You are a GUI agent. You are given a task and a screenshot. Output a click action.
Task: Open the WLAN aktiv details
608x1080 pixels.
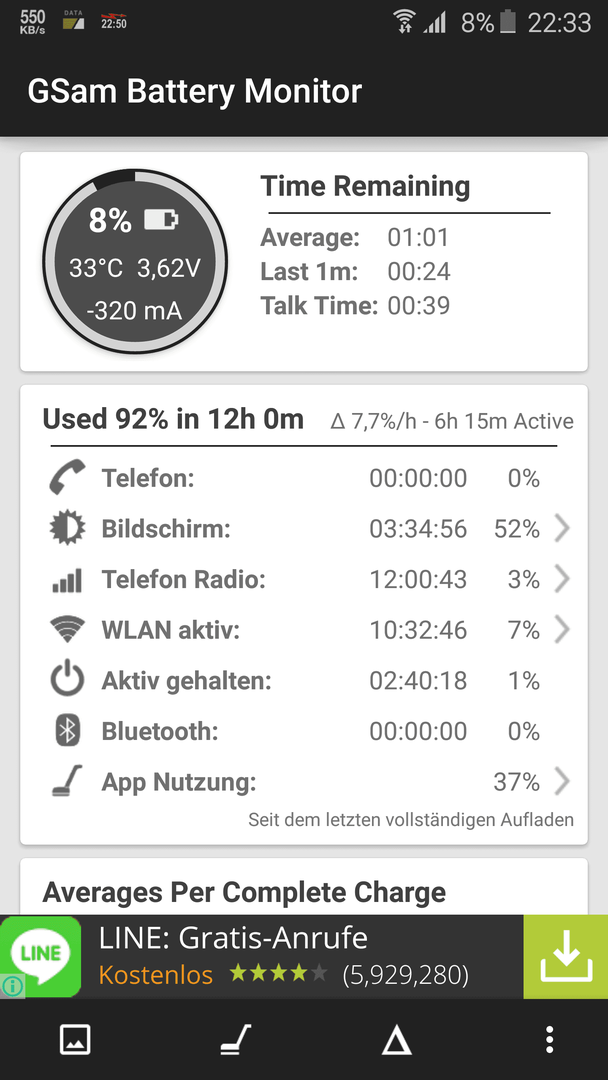click(x=304, y=630)
